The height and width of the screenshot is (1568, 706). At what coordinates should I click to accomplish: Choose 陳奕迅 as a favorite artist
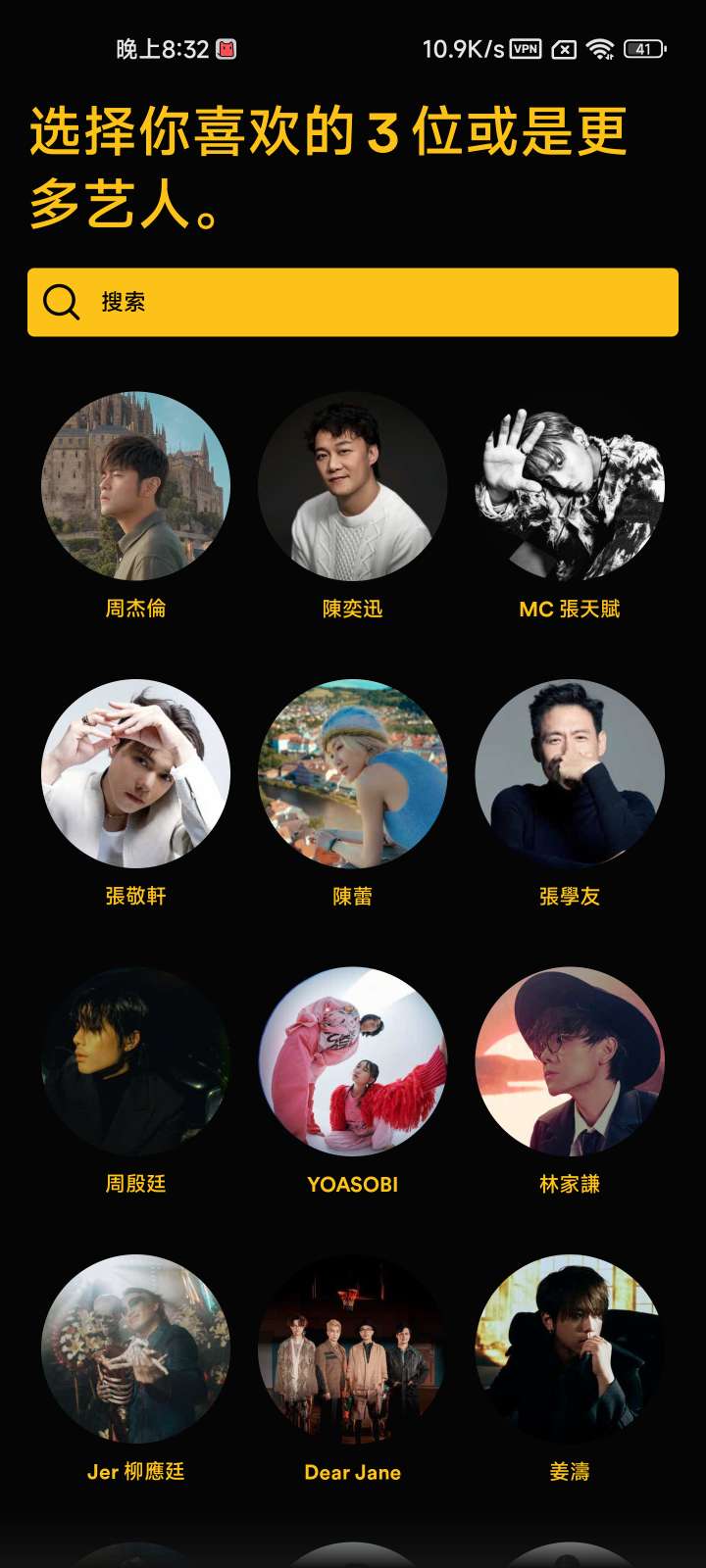[353, 487]
